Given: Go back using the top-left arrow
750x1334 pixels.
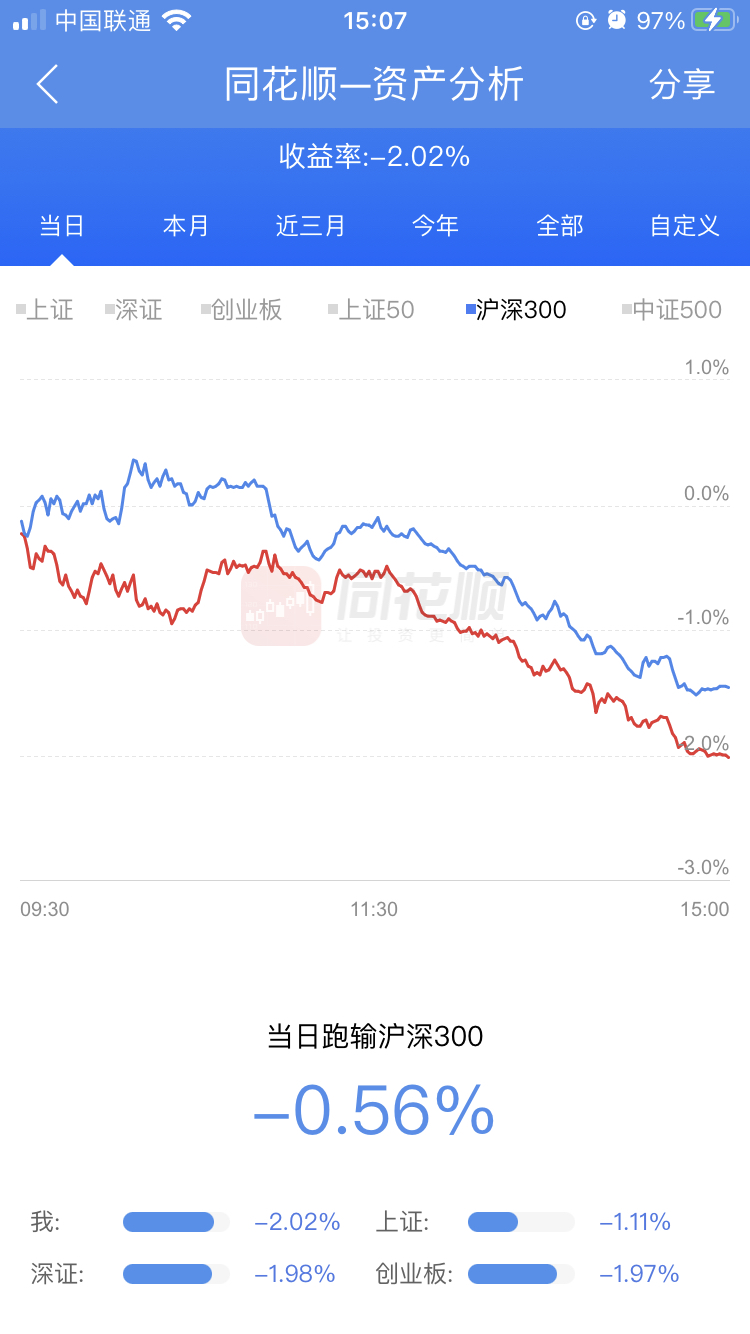Looking at the screenshot, I should (48, 85).
